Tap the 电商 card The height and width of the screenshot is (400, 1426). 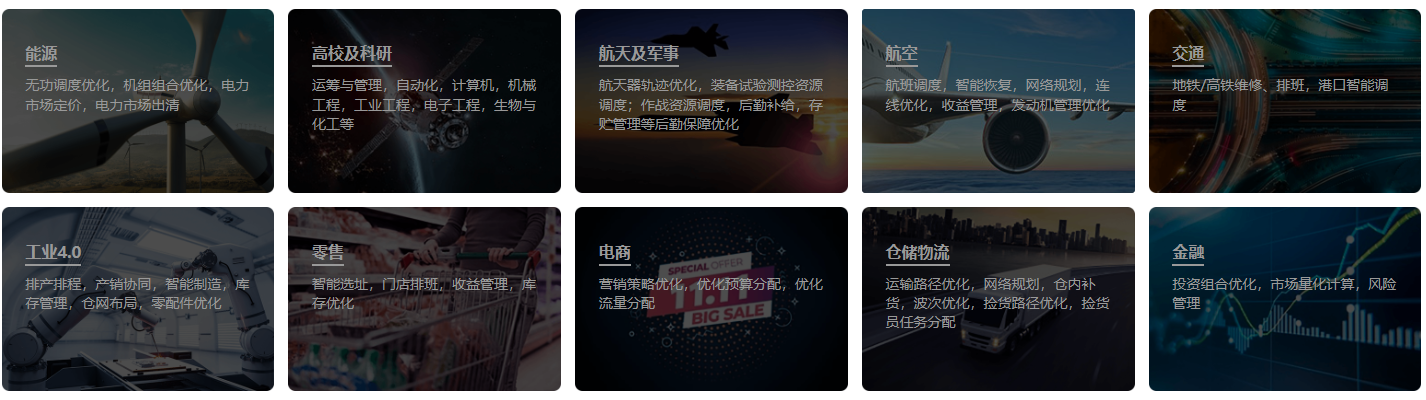point(711,299)
